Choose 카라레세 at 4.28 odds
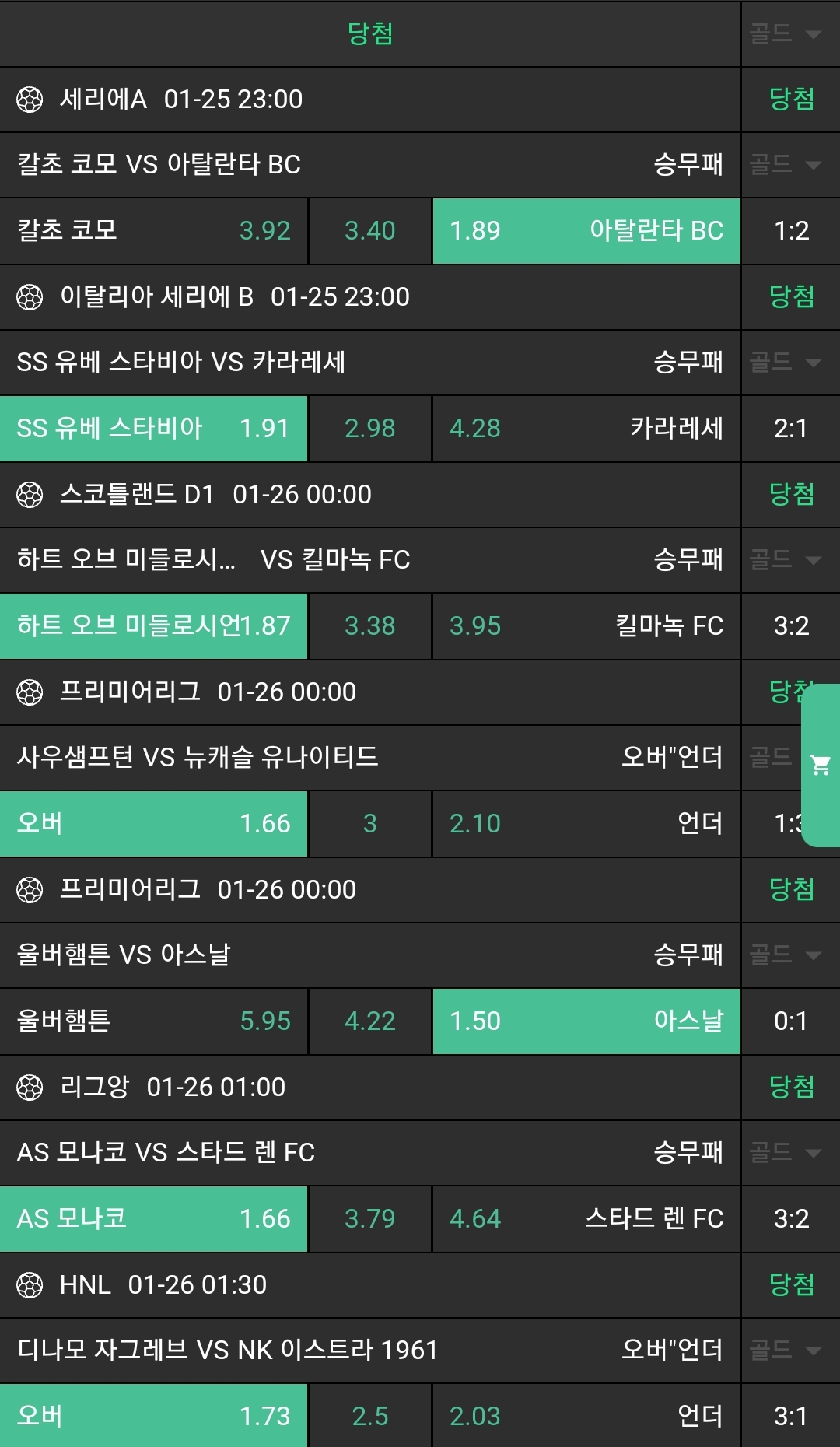Image resolution: width=840 pixels, height=1447 pixels. click(x=586, y=429)
